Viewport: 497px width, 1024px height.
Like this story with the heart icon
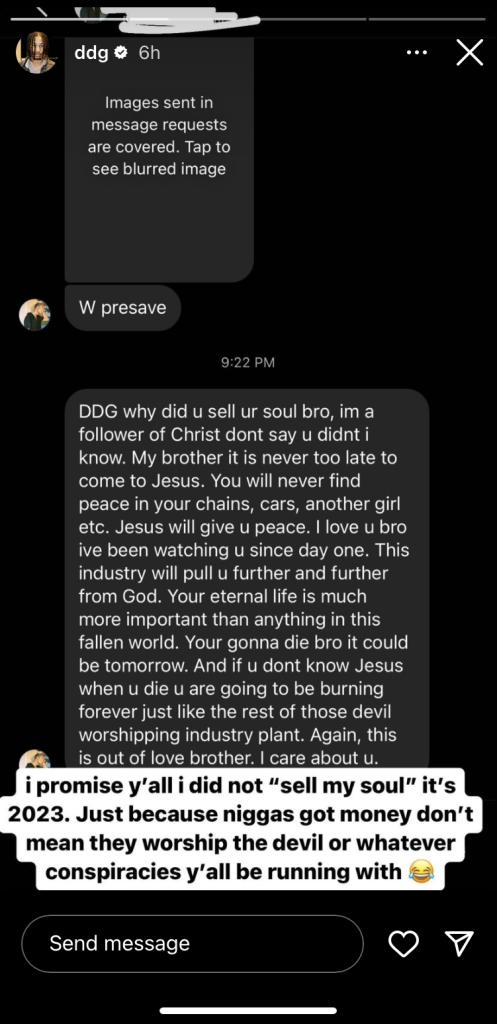404,944
